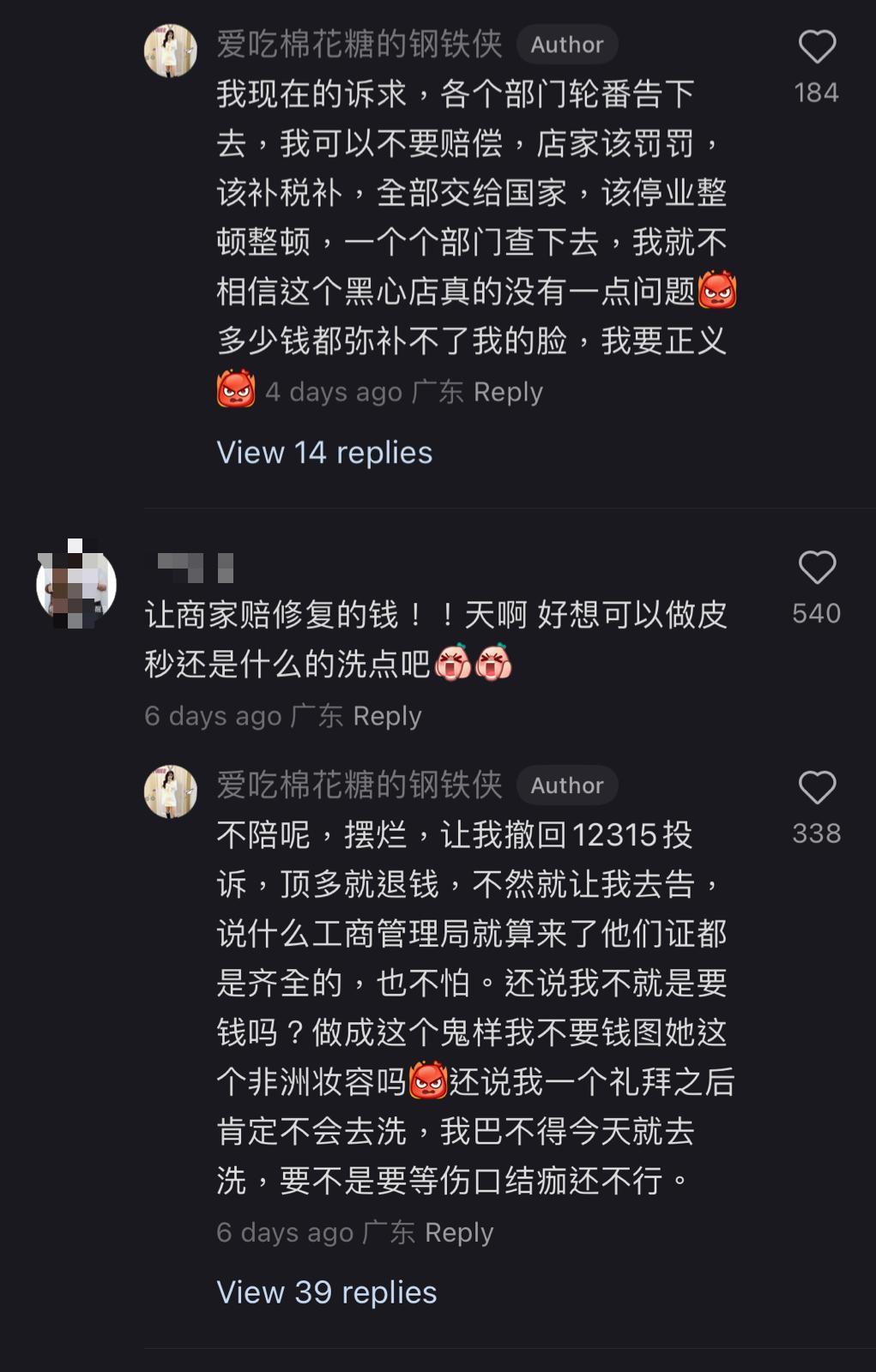Click the 6 days ago timestamp
Viewport: 876px width, 1372px height.
[x=214, y=715]
